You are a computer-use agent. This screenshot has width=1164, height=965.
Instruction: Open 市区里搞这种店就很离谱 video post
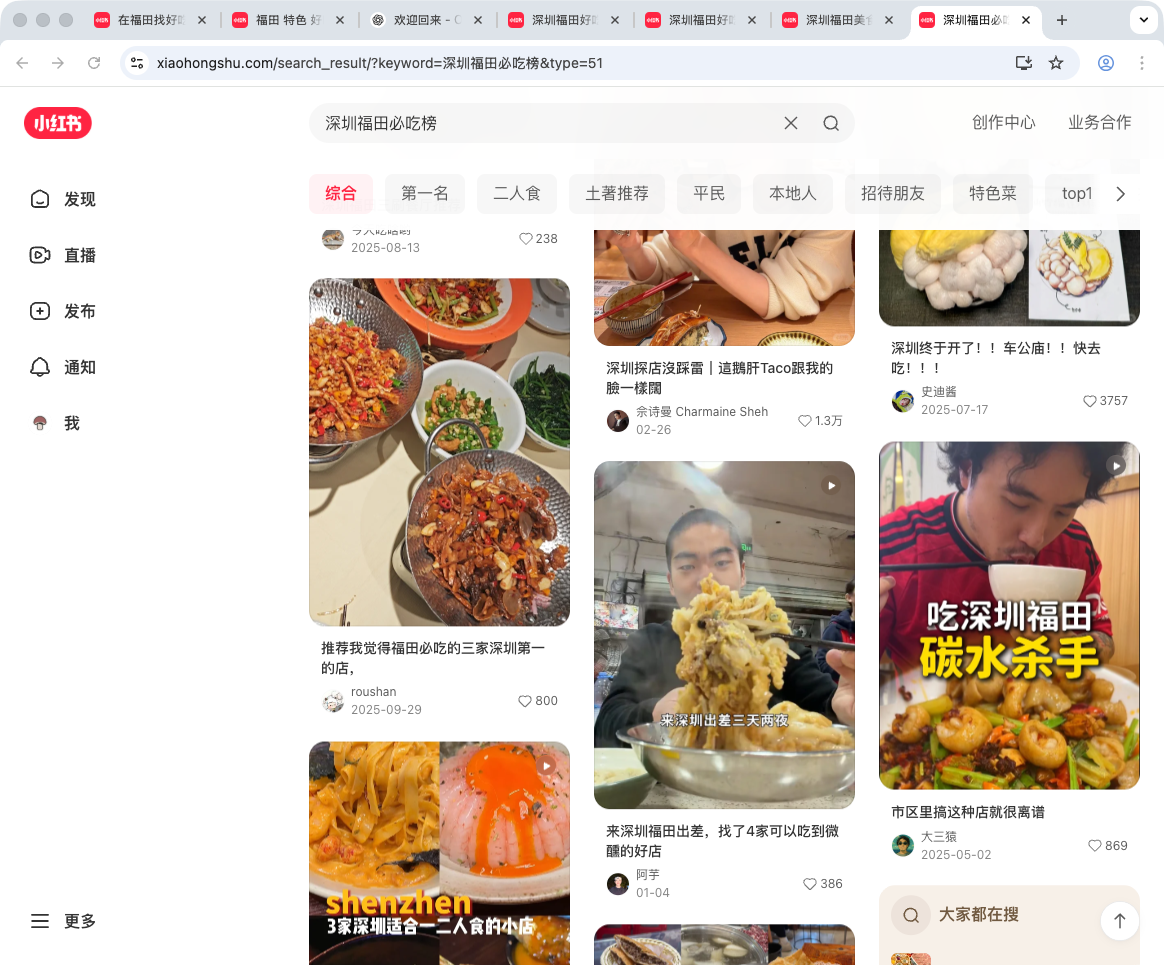pos(1009,615)
